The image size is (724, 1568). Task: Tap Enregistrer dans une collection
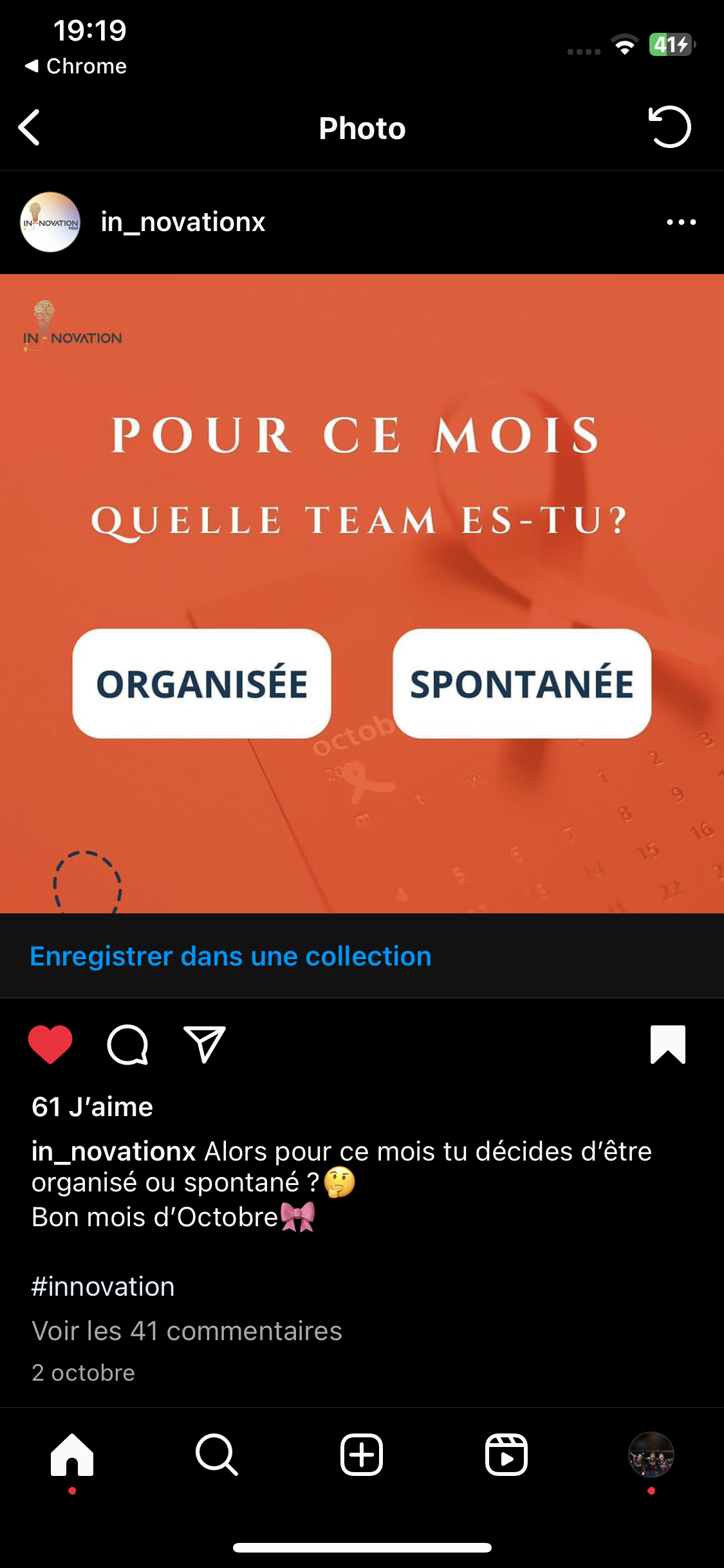coord(230,957)
